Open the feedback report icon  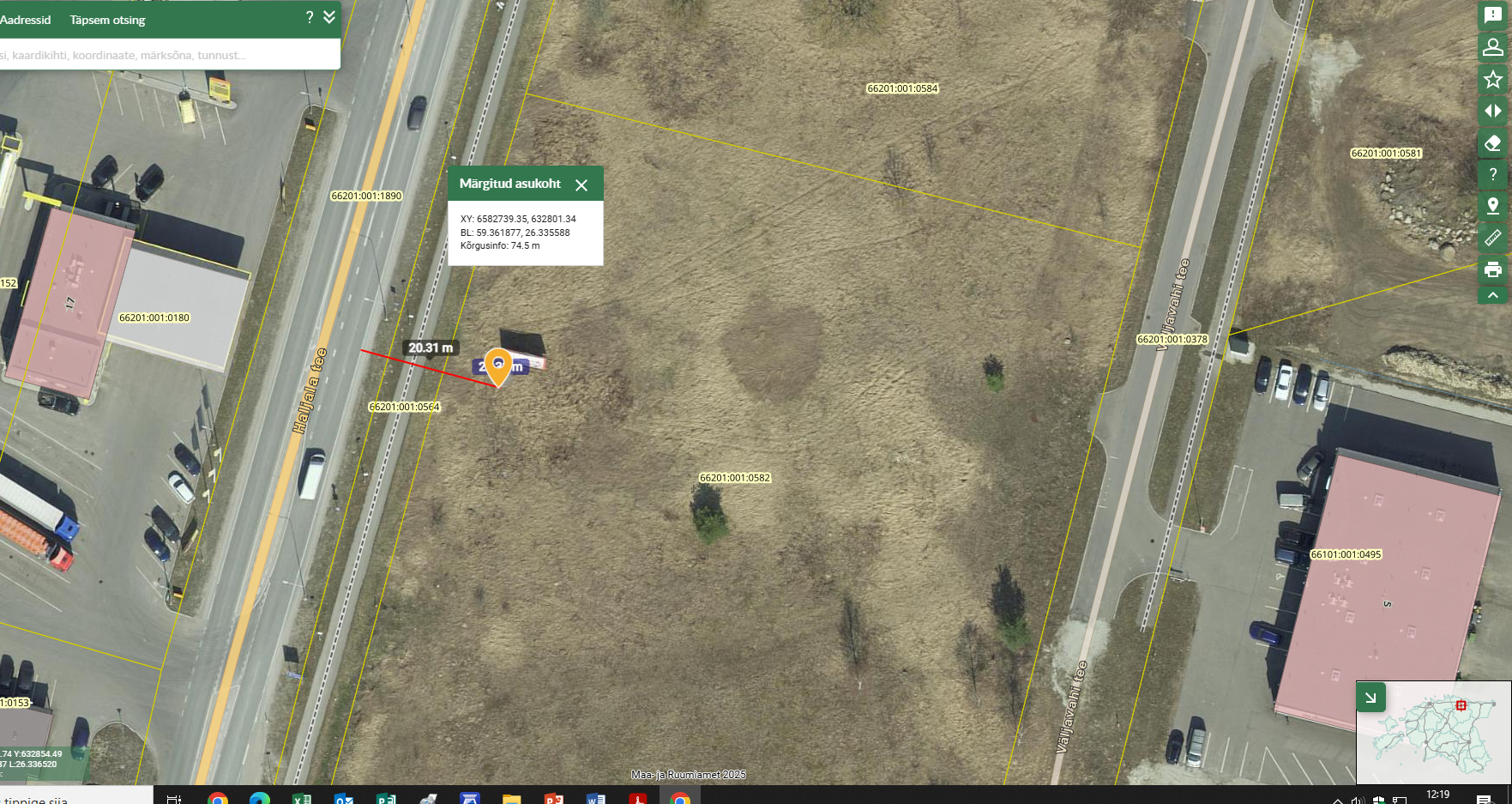point(1493,15)
